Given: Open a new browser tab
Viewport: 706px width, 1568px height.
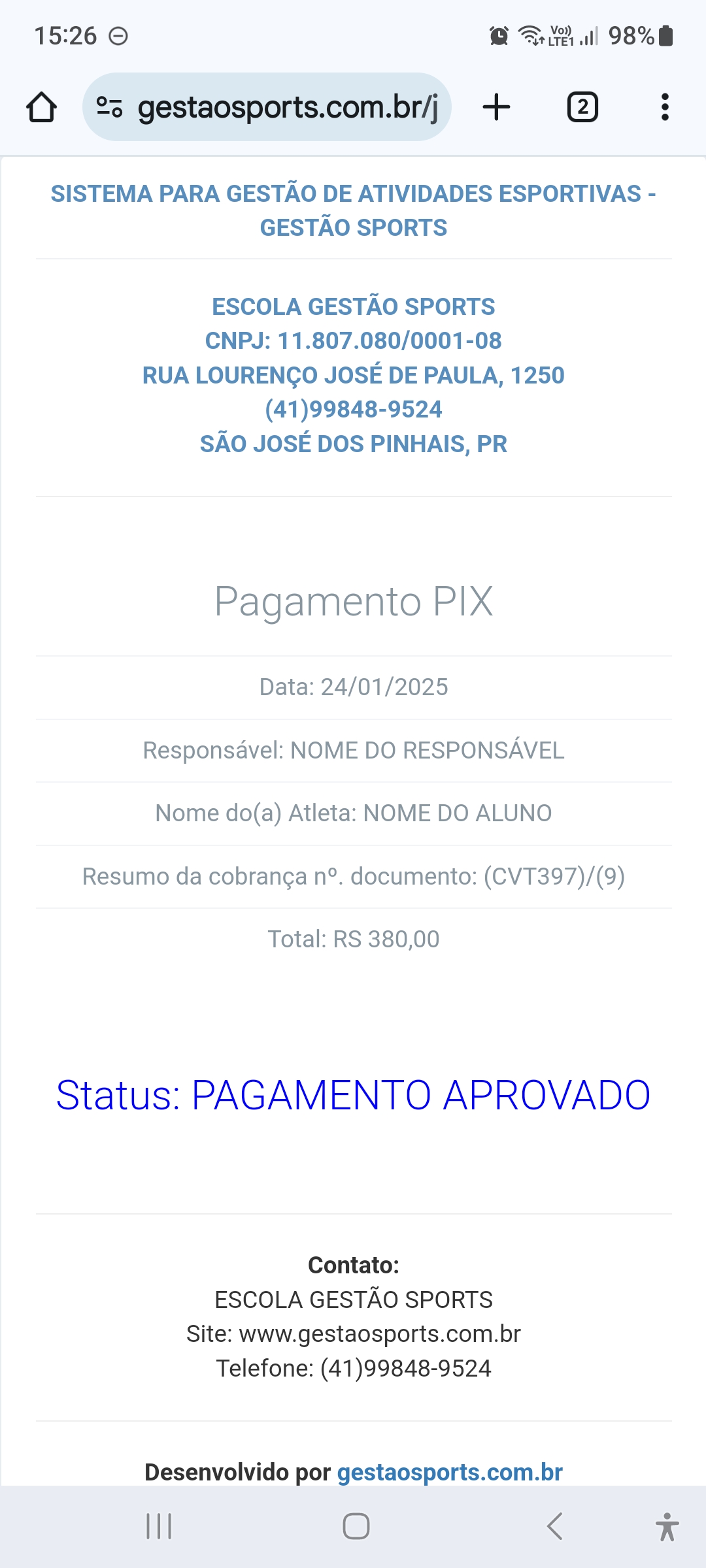Looking at the screenshot, I should tap(496, 107).
